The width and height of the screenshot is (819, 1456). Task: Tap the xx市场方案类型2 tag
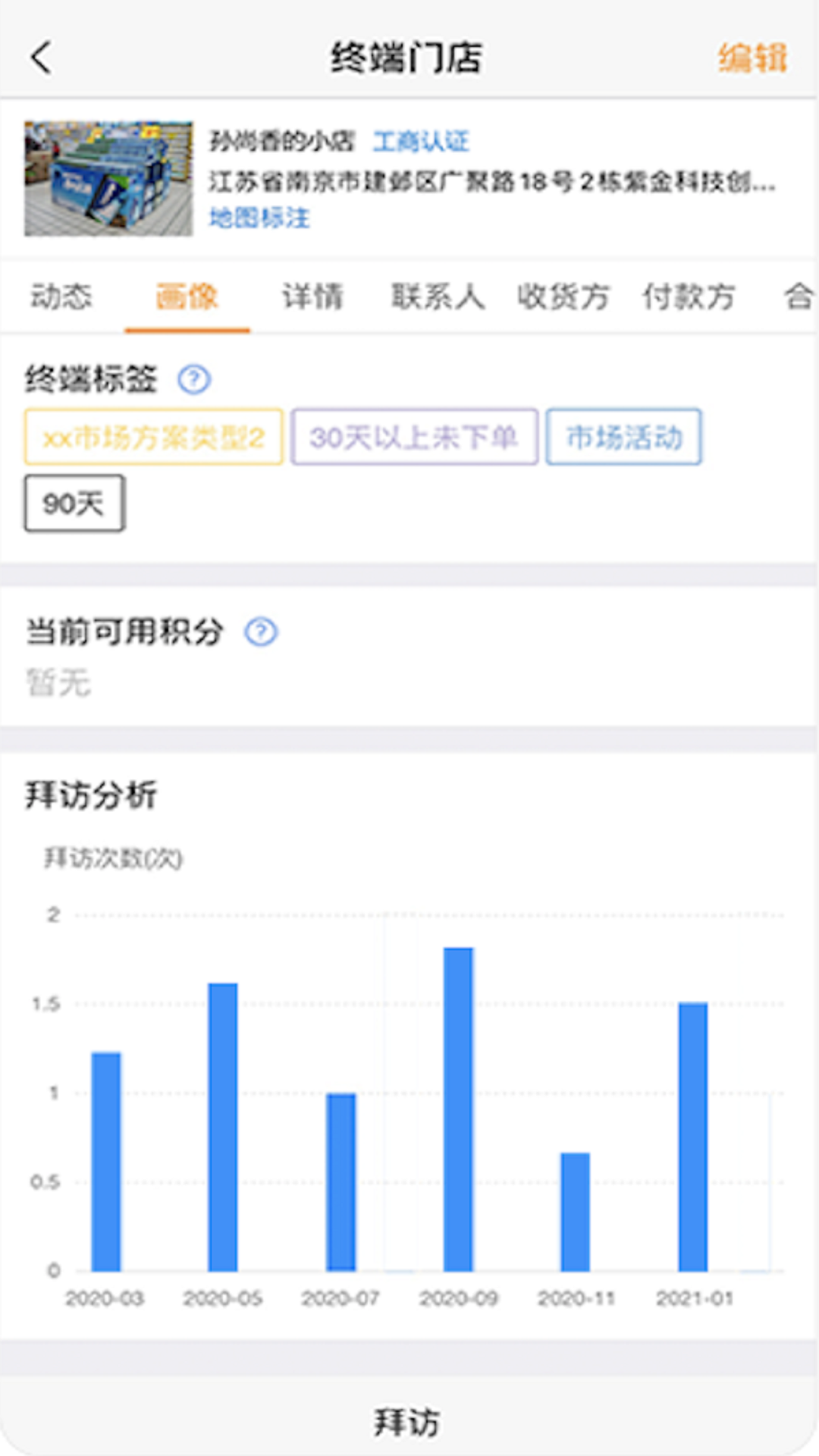(154, 437)
